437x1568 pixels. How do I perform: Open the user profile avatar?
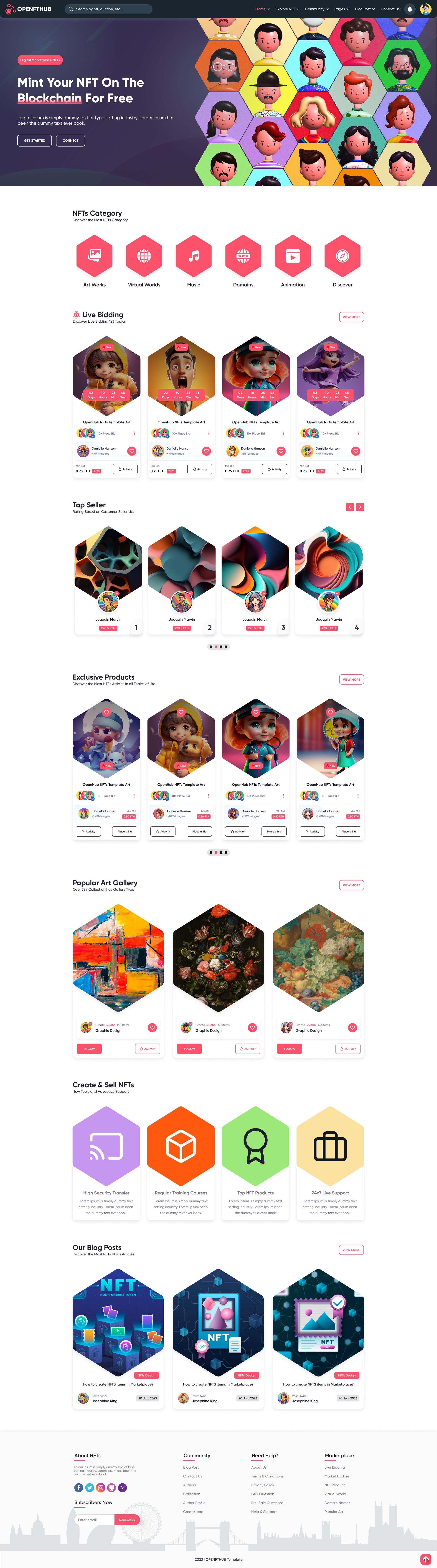click(425, 9)
